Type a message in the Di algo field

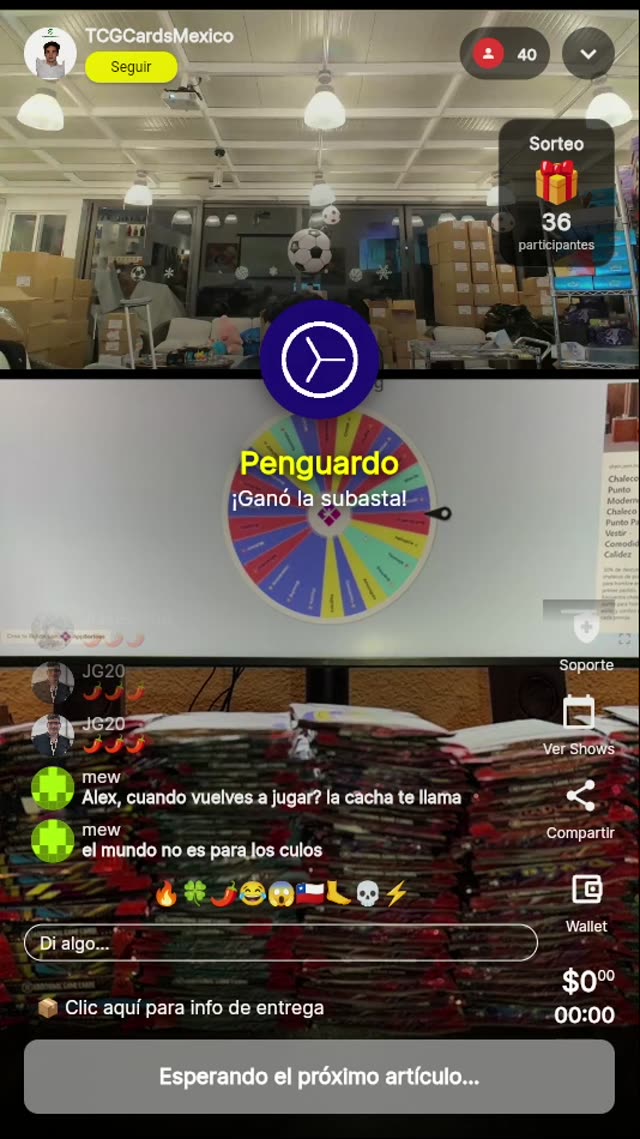(x=280, y=943)
